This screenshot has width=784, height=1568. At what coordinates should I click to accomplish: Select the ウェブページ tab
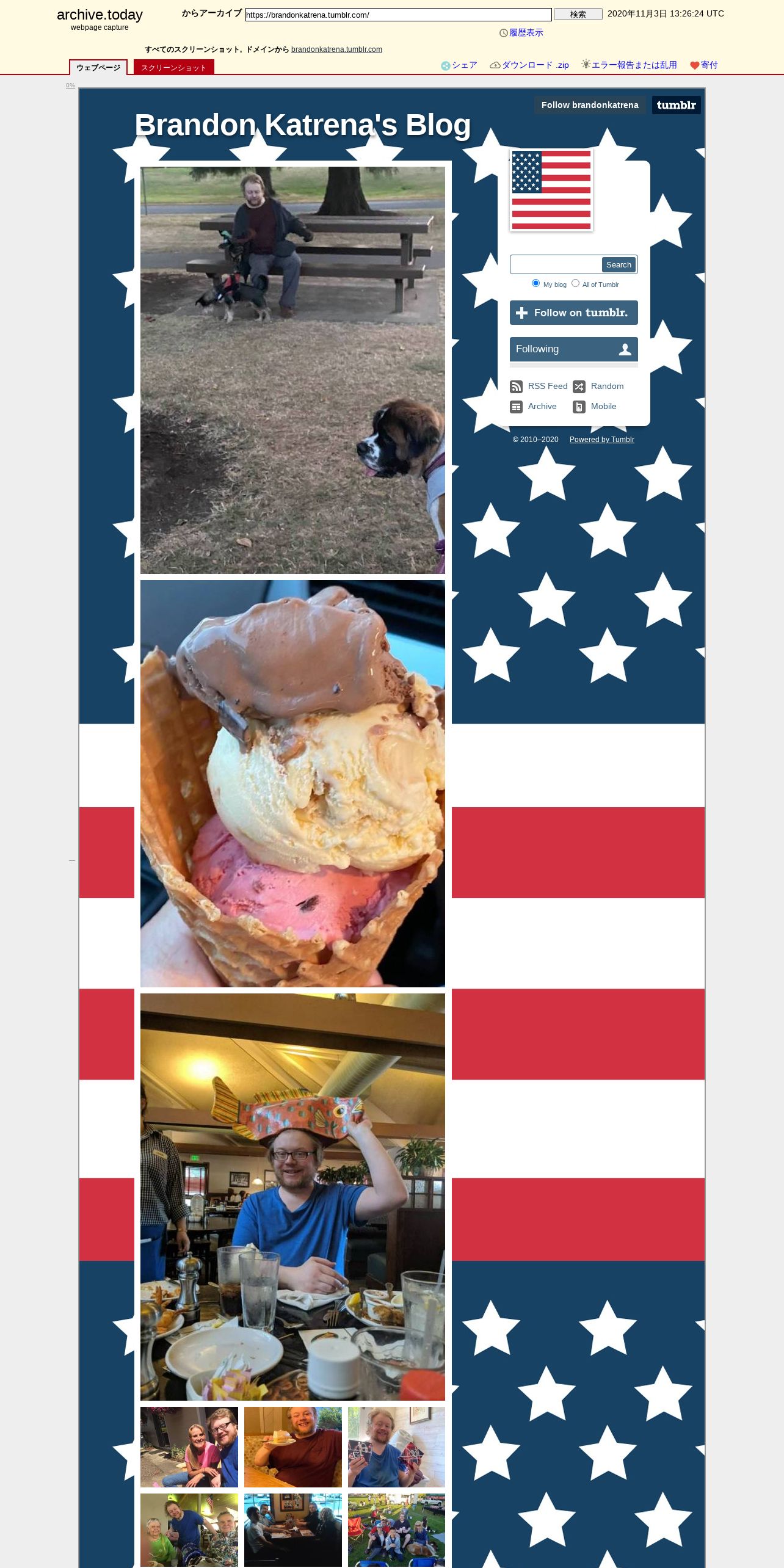click(98, 67)
